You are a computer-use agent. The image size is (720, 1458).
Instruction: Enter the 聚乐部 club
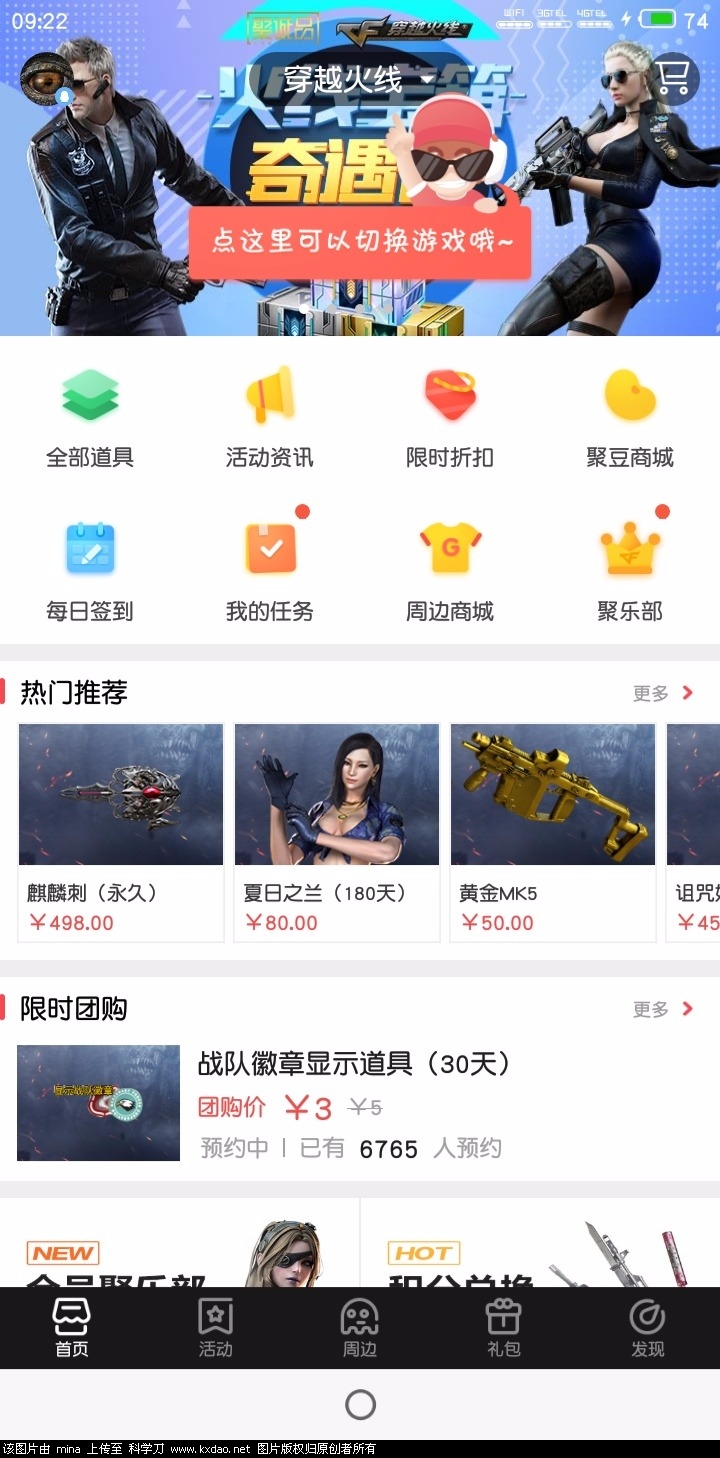click(x=630, y=572)
